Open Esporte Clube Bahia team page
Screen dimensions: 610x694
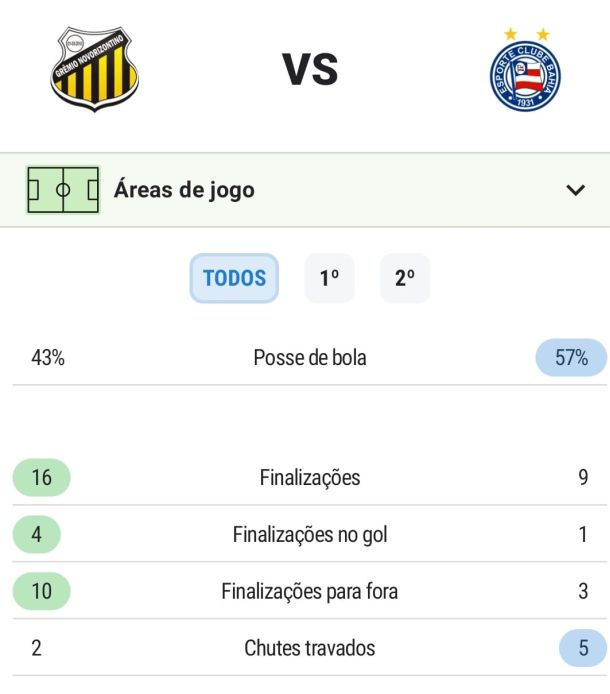tap(525, 71)
